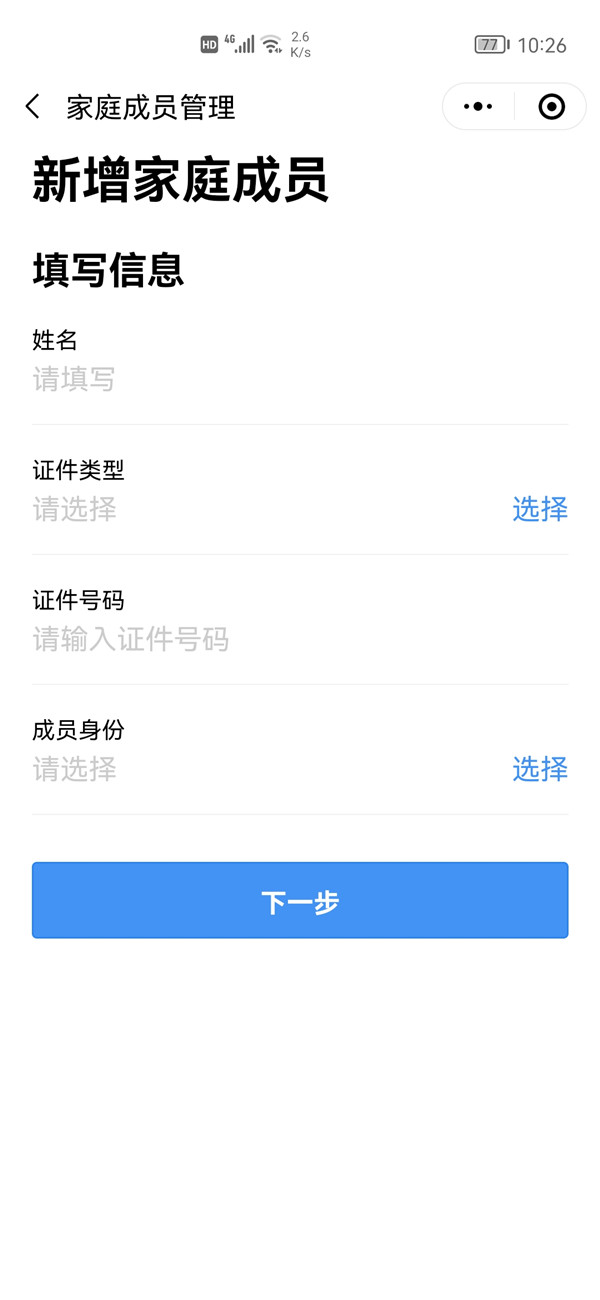Open the mini program more options menu
The width and height of the screenshot is (600, 1300).
(x=478, y=106)
